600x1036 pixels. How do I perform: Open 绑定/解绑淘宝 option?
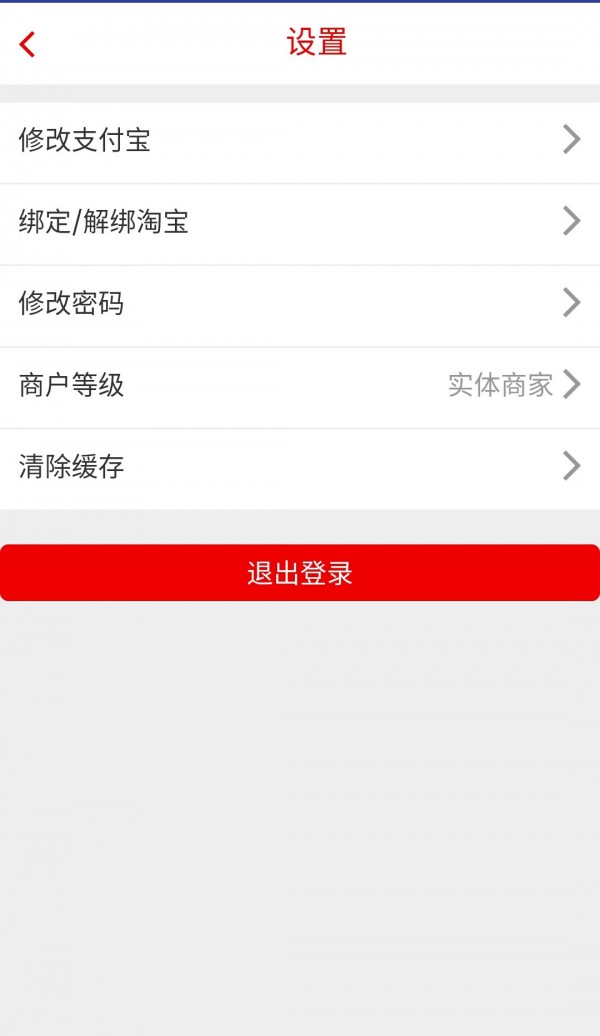pyautogui.click(x=300, y=221)
